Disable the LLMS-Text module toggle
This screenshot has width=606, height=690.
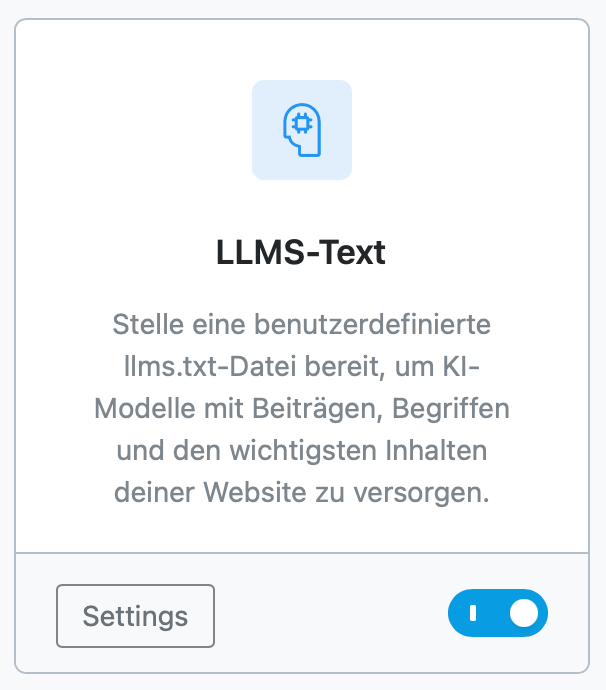pos(498,613)
